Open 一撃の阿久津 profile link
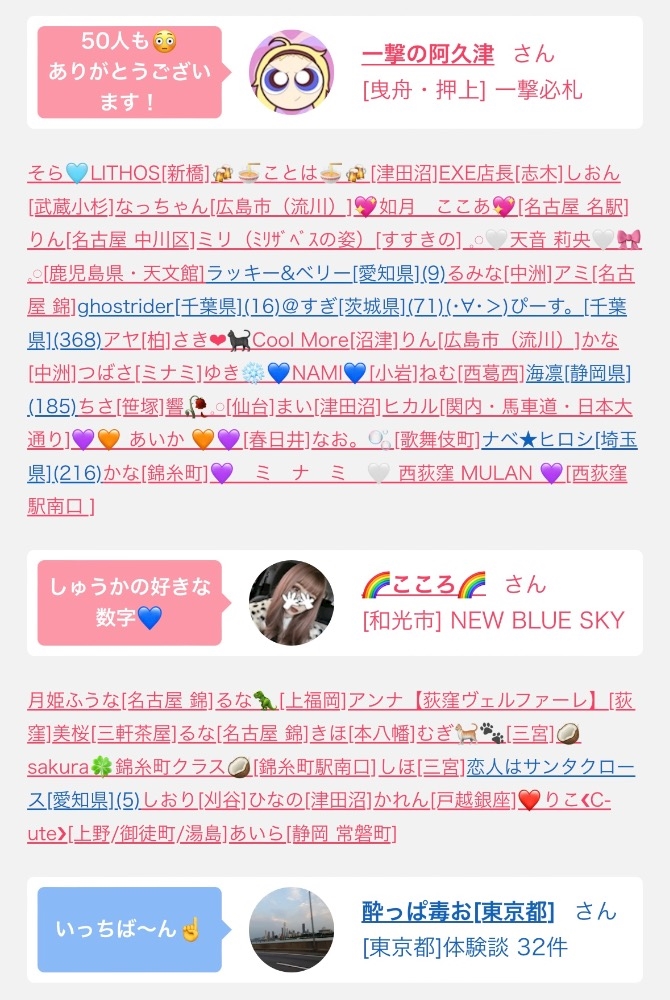670x1000 pixels. [428, 54]
